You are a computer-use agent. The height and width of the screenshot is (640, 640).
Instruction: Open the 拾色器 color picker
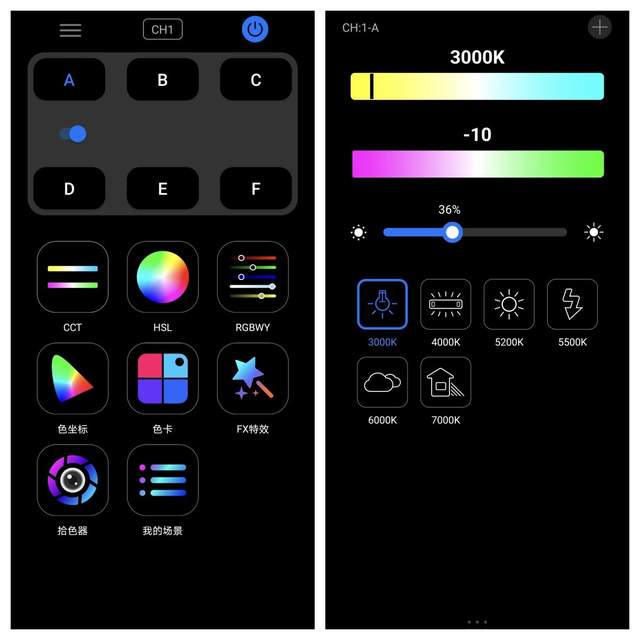point(72,480)
